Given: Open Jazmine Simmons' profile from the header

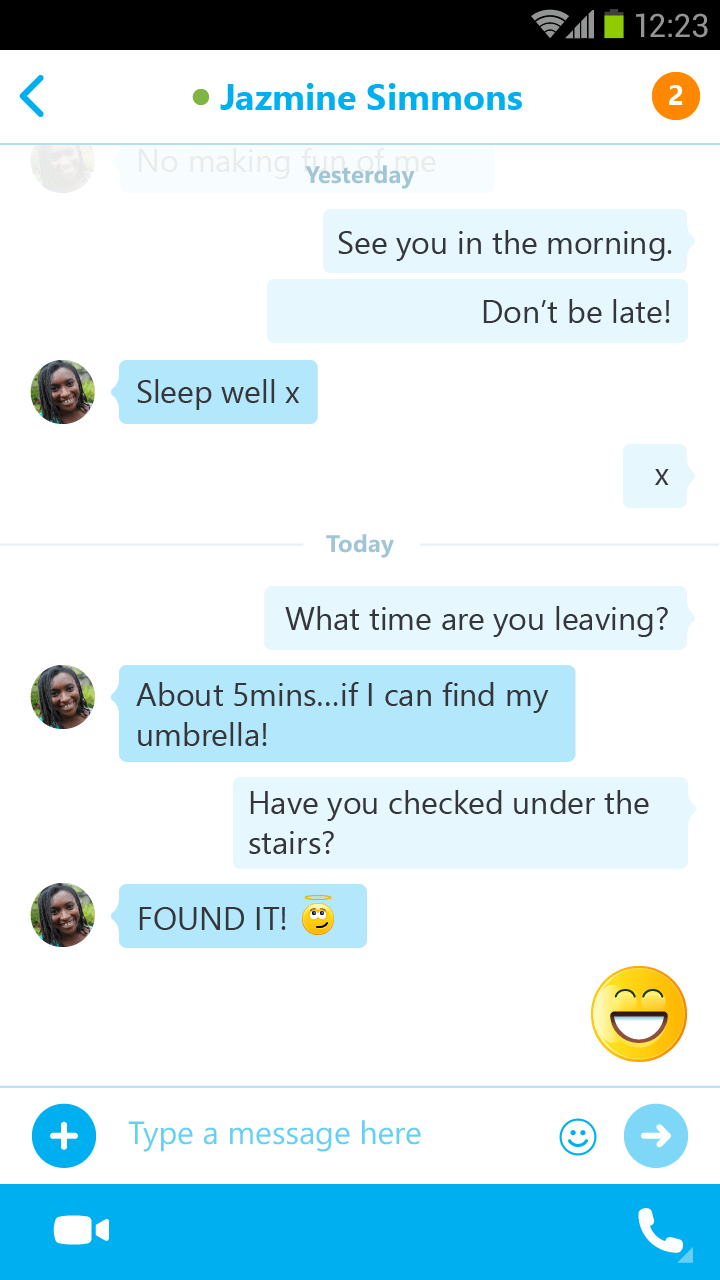Looking at the screenshot, I should point(370,97).
